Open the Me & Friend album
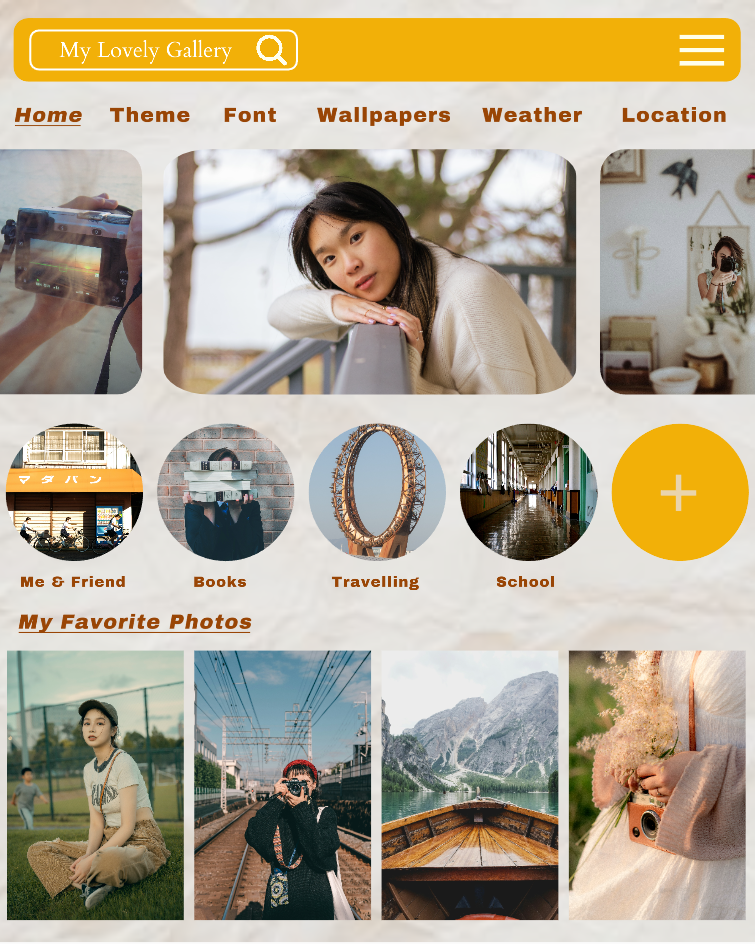This screenshot has width=755, height=944. coord(74,492)
